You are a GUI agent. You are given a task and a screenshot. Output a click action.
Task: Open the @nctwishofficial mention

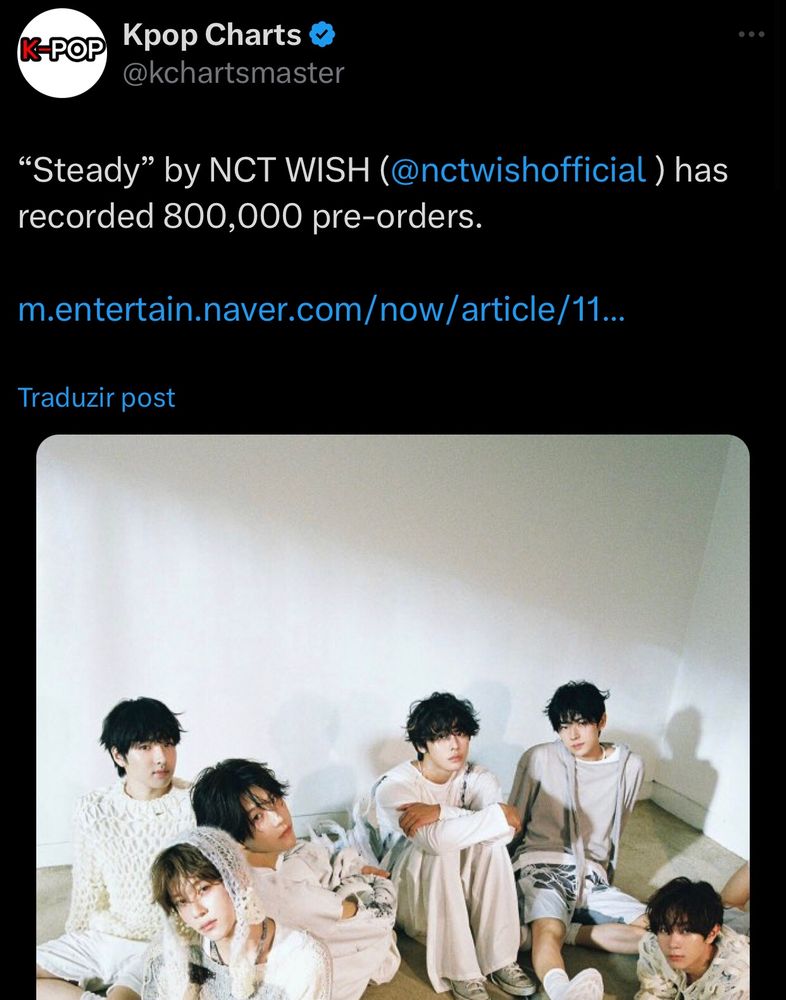click(x=518, y=170)
